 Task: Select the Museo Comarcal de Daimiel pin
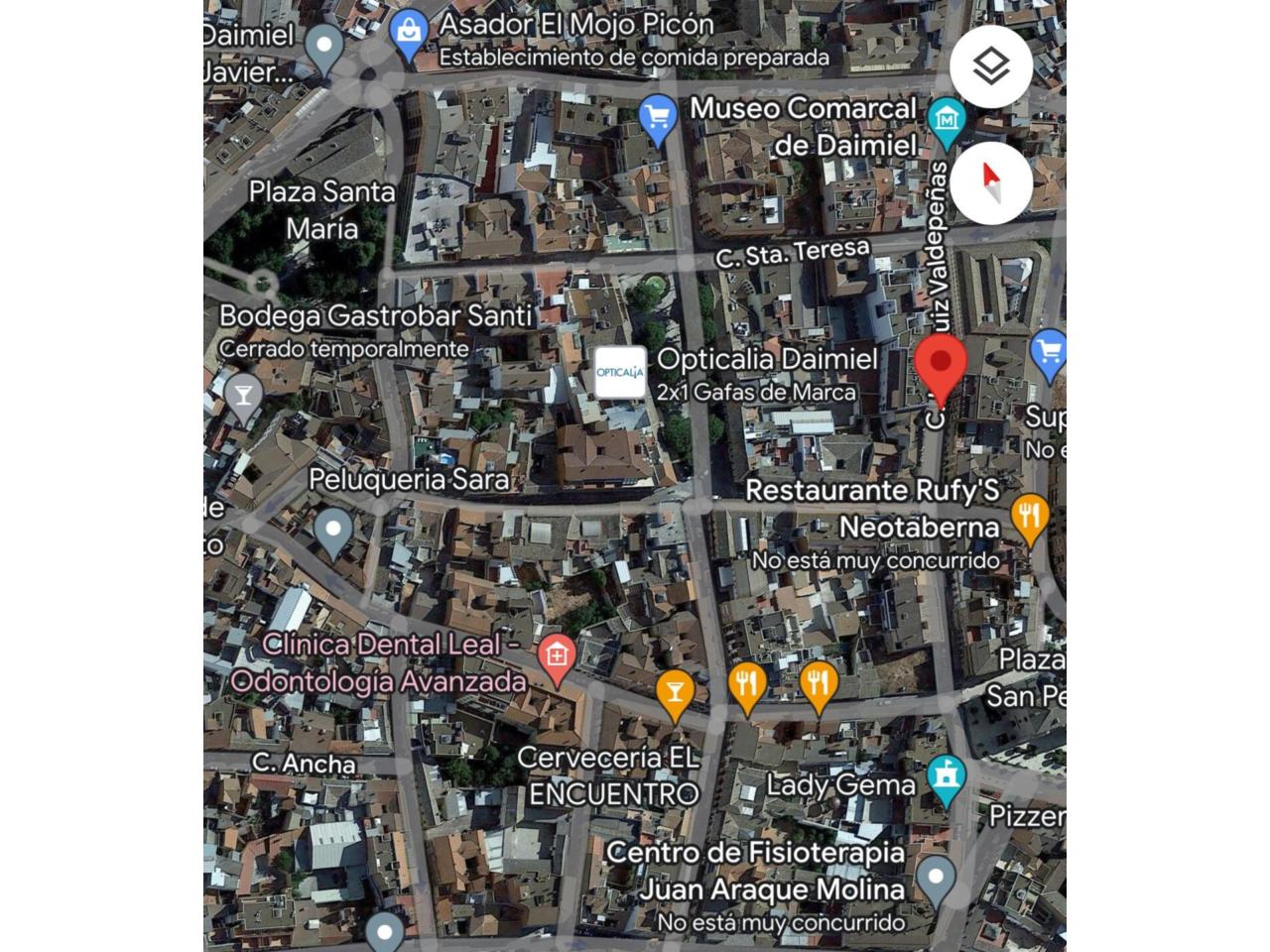[x=946, y=119]
